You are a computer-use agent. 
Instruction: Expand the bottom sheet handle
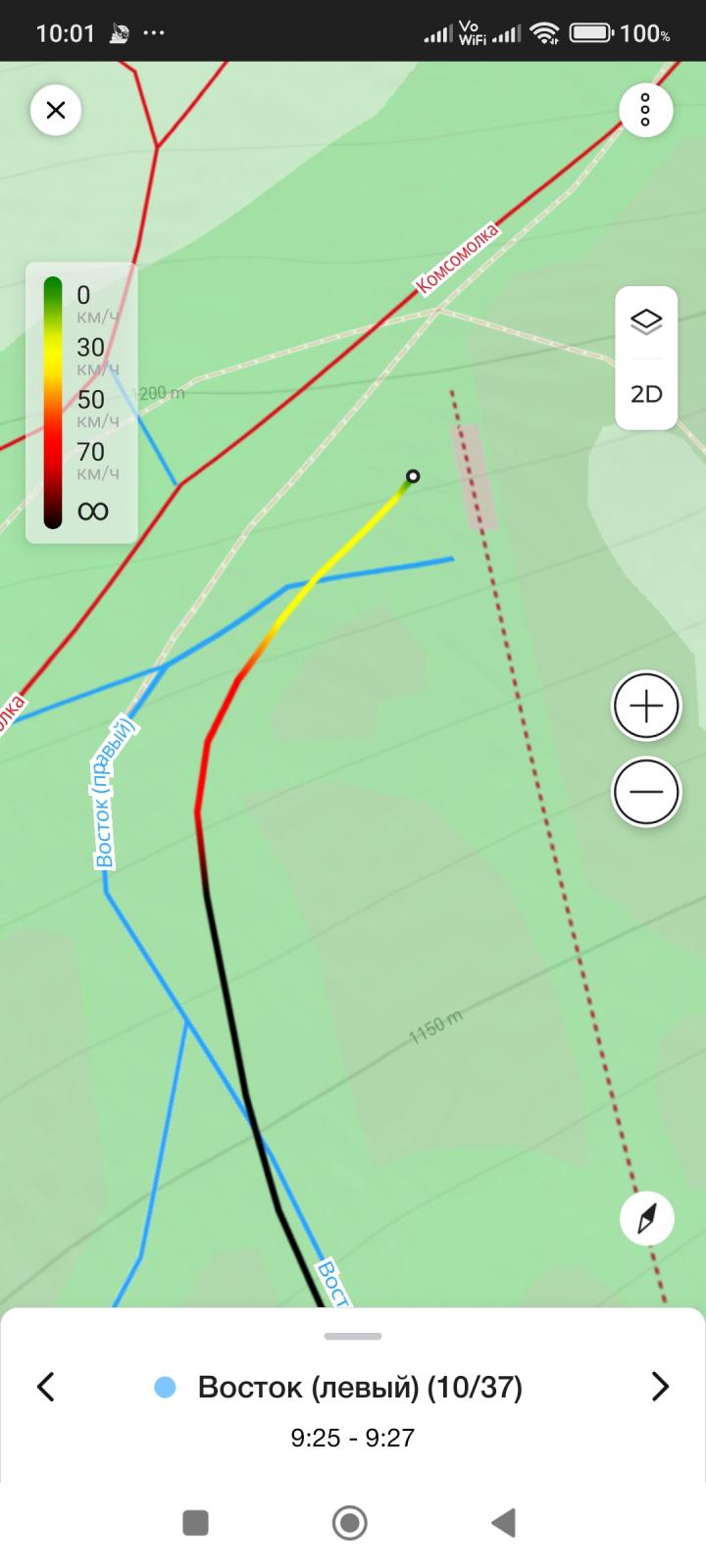[353, 1336]
